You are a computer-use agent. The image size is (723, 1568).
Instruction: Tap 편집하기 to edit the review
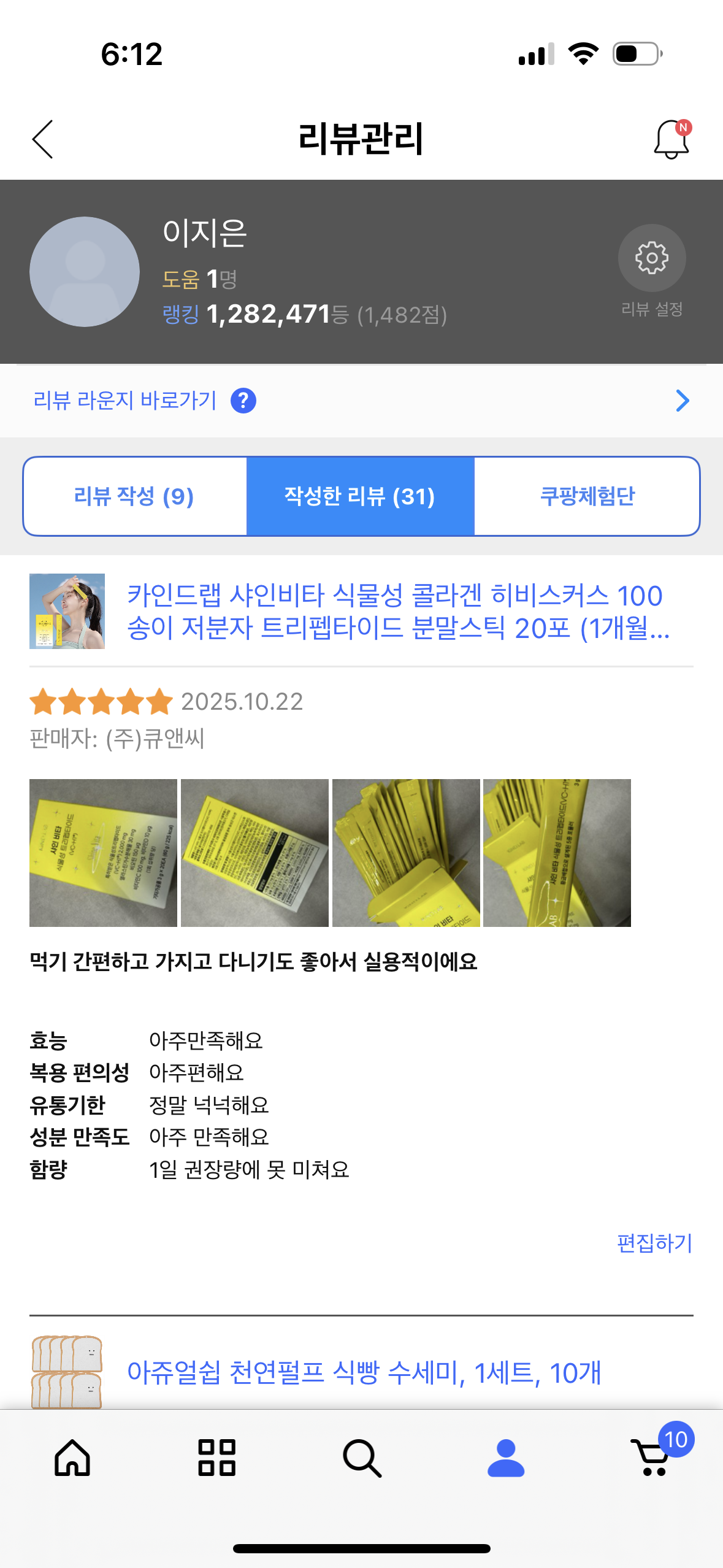[x=654, y=1243]
